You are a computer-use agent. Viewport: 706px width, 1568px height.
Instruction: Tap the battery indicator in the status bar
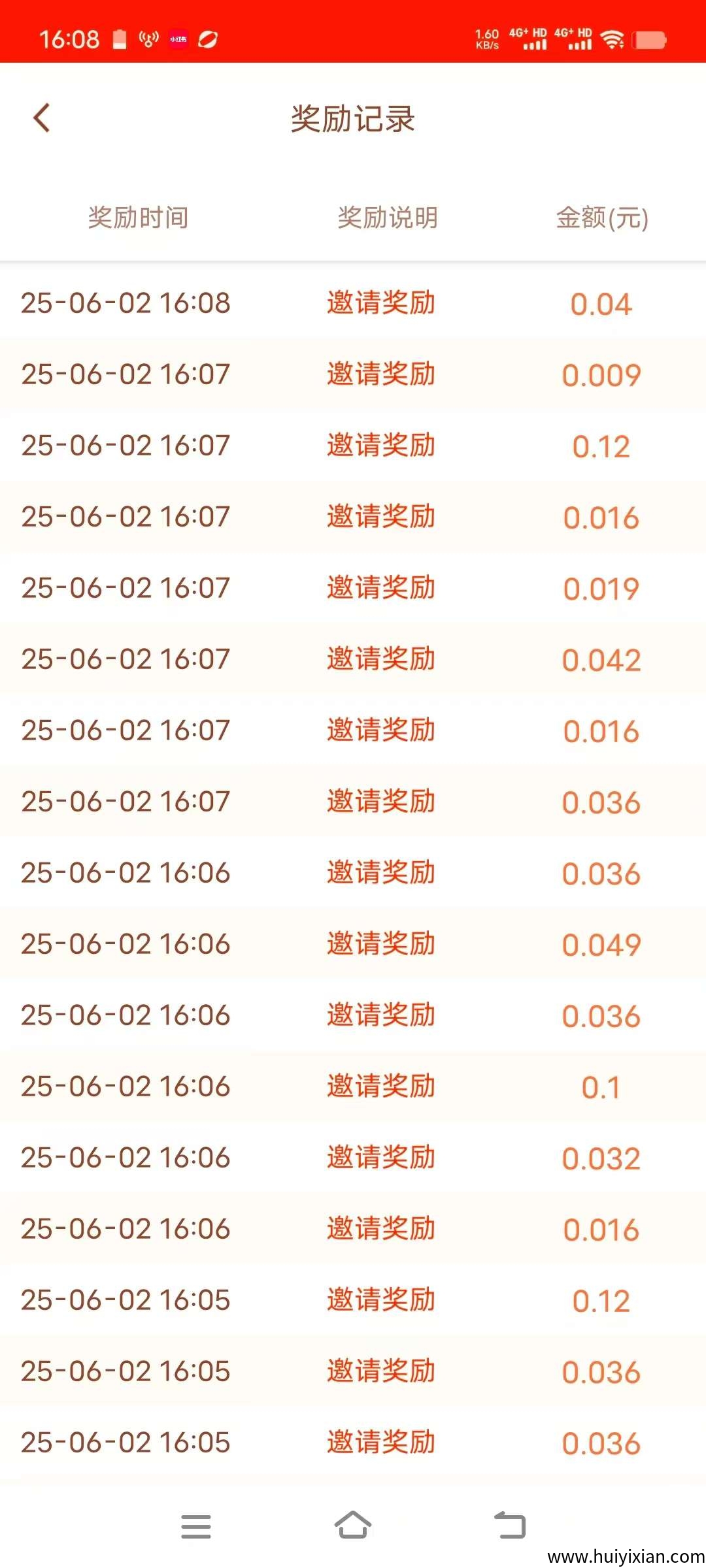[649, 39]
